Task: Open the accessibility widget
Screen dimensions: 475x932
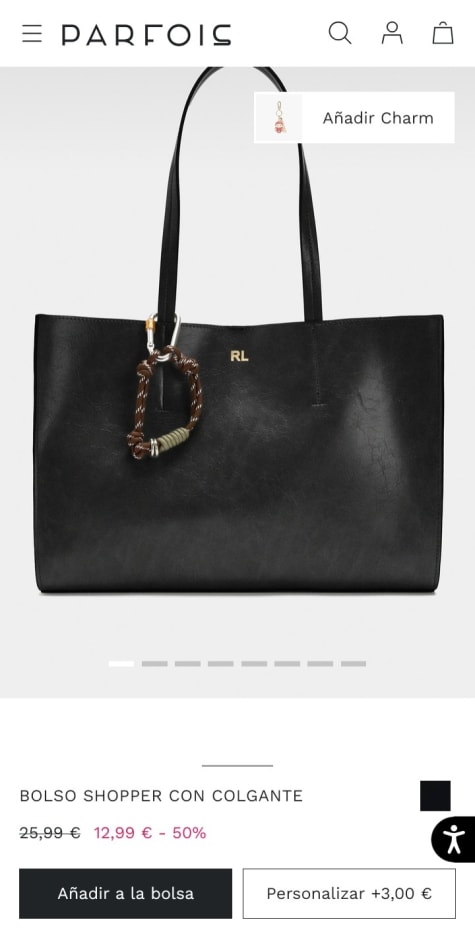Action: point(454,839)
